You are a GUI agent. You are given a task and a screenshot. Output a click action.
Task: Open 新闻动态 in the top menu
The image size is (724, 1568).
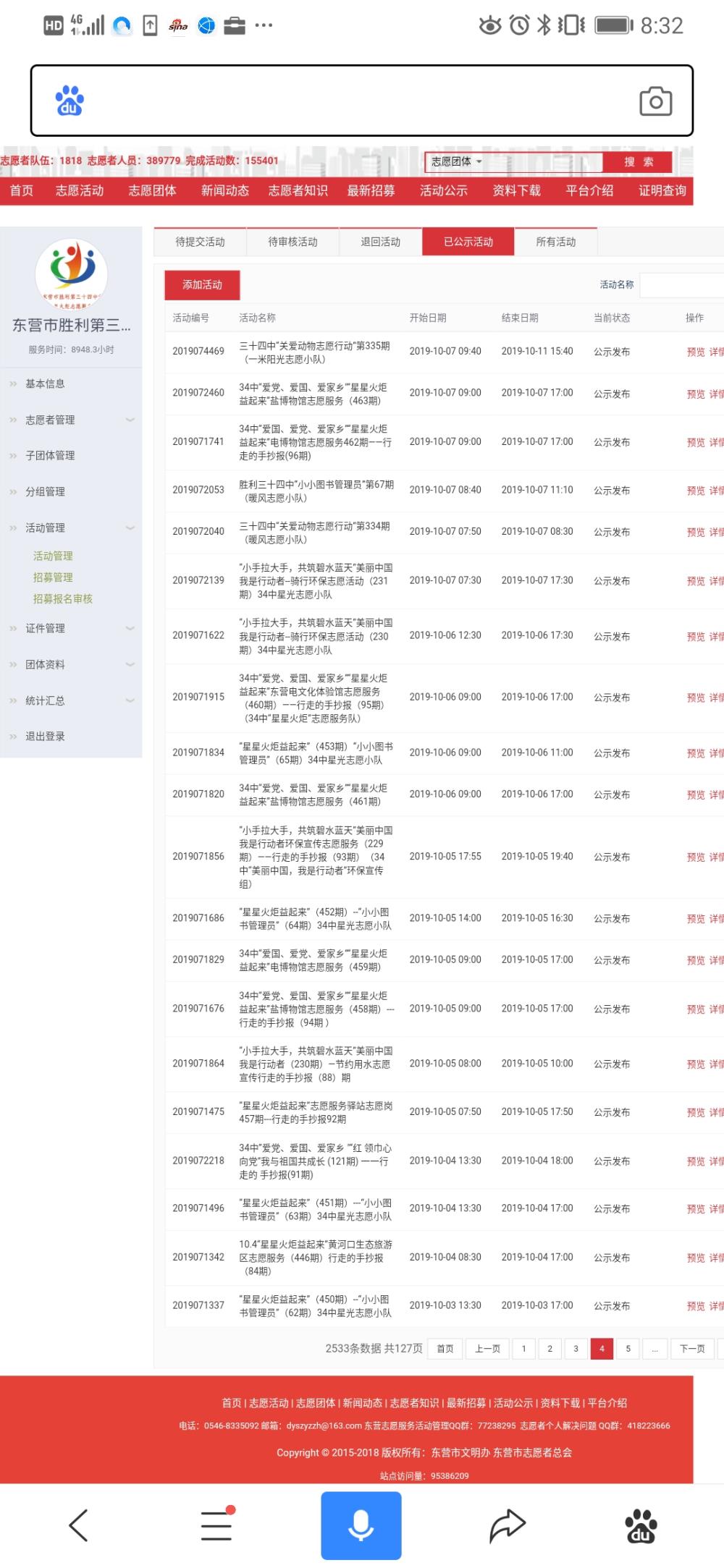[x=225, y=190]
